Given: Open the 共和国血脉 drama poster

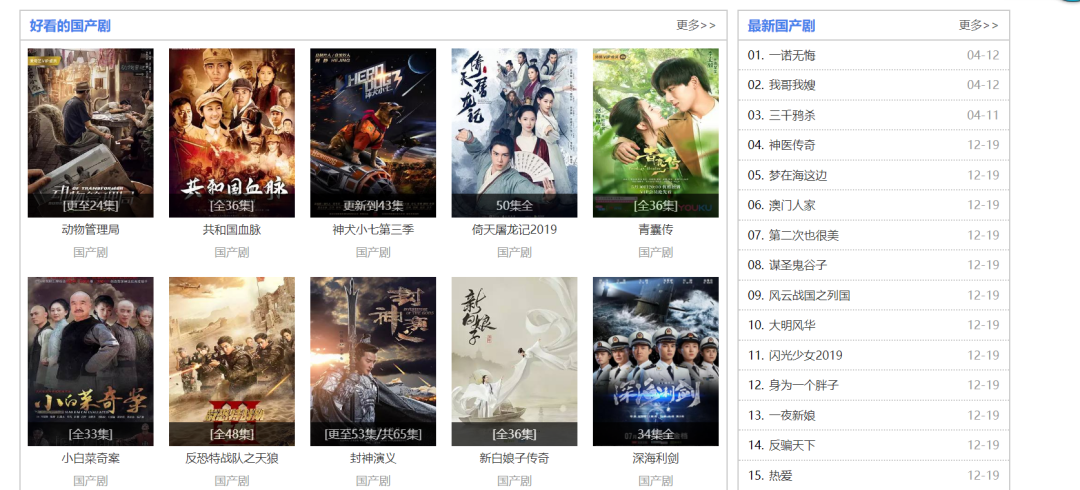Looking at the screenshot, I should [232, 133].
